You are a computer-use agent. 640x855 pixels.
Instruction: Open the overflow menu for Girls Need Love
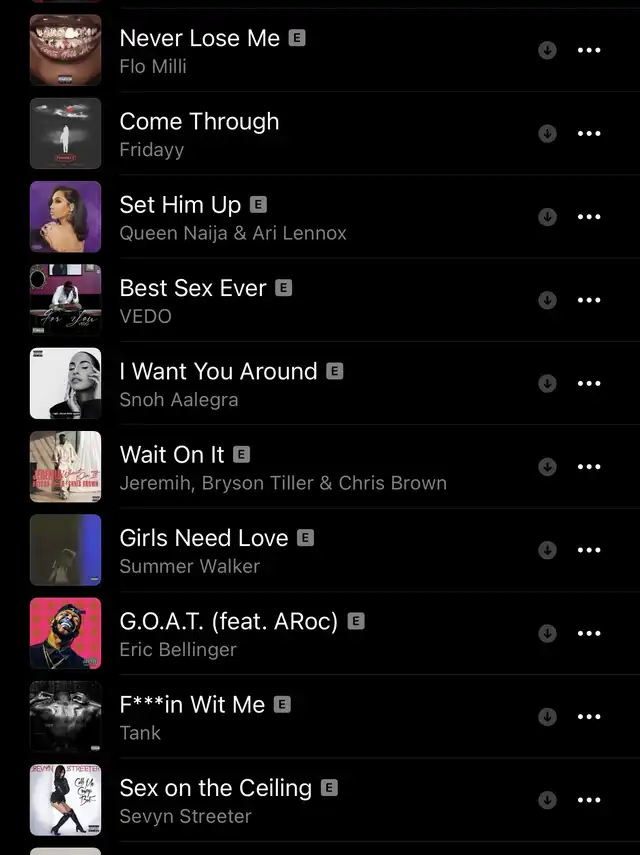click(589, 551)
